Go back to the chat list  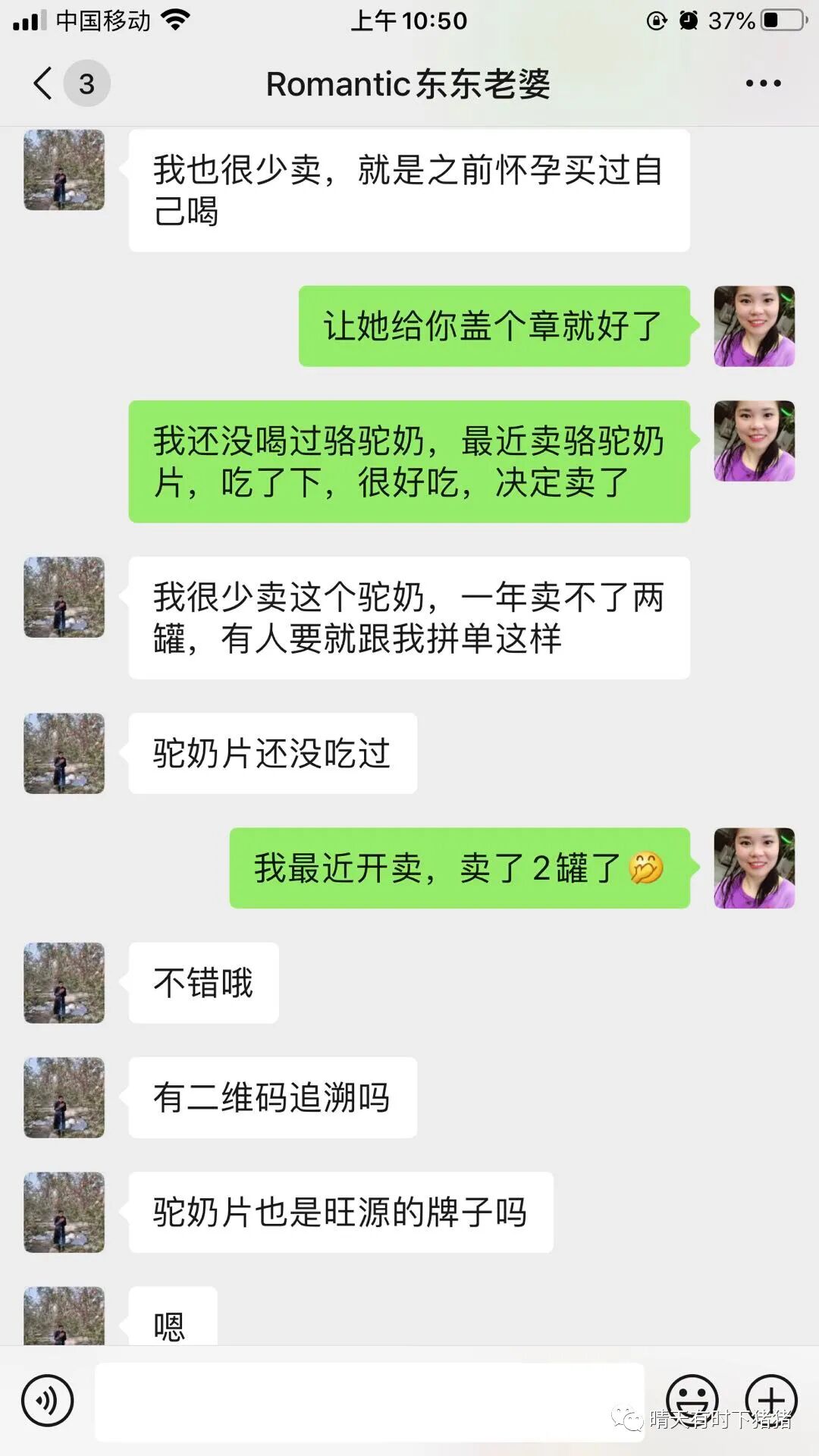click(44, 83)
